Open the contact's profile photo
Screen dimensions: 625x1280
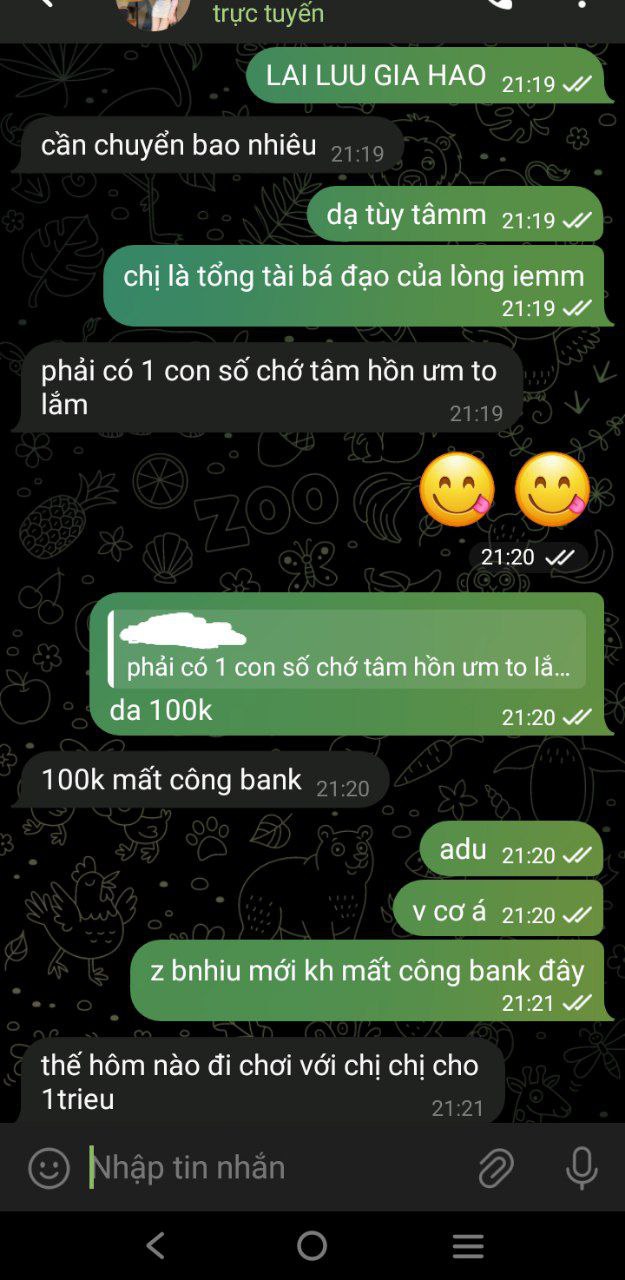click(x=153, y=14)
